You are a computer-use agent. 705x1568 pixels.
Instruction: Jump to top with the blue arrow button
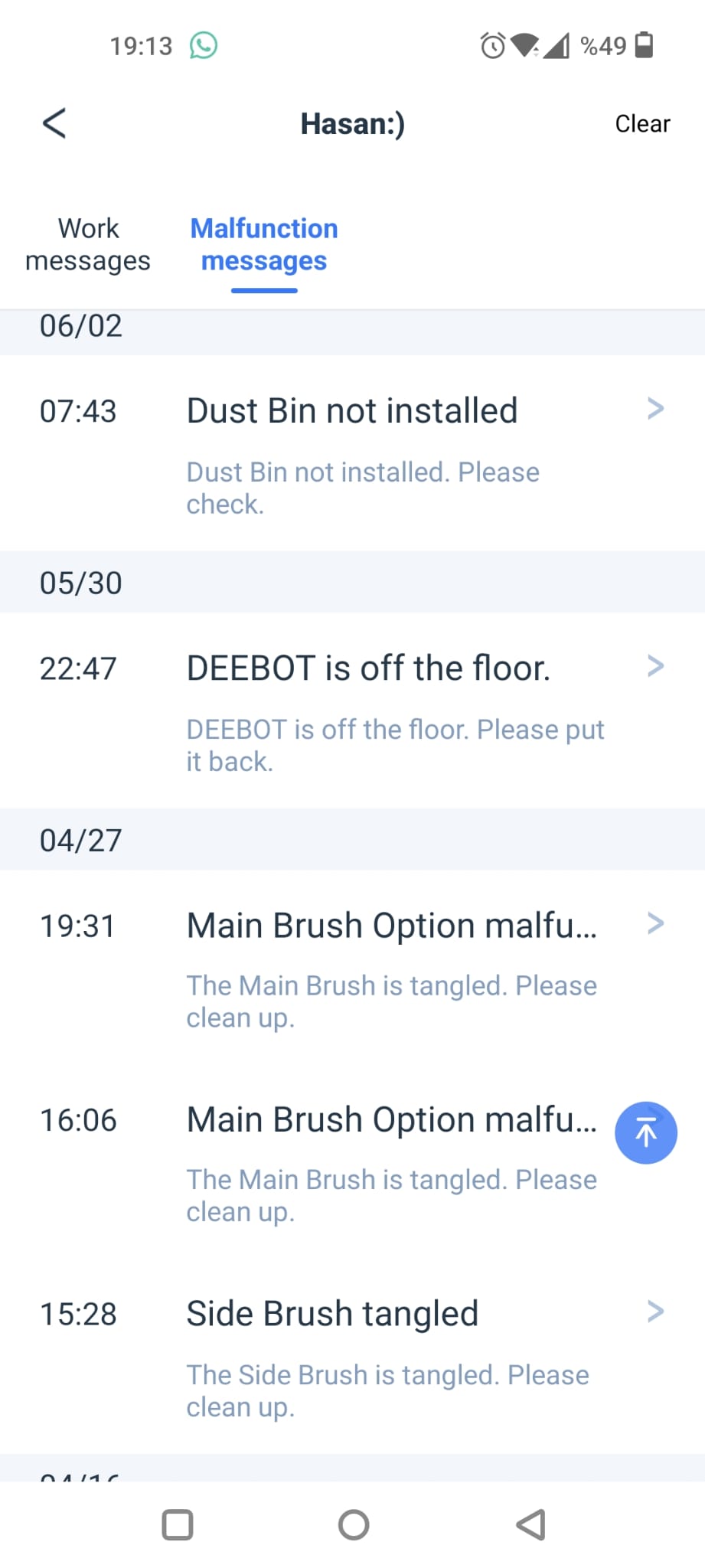(x=646, y=1132)
